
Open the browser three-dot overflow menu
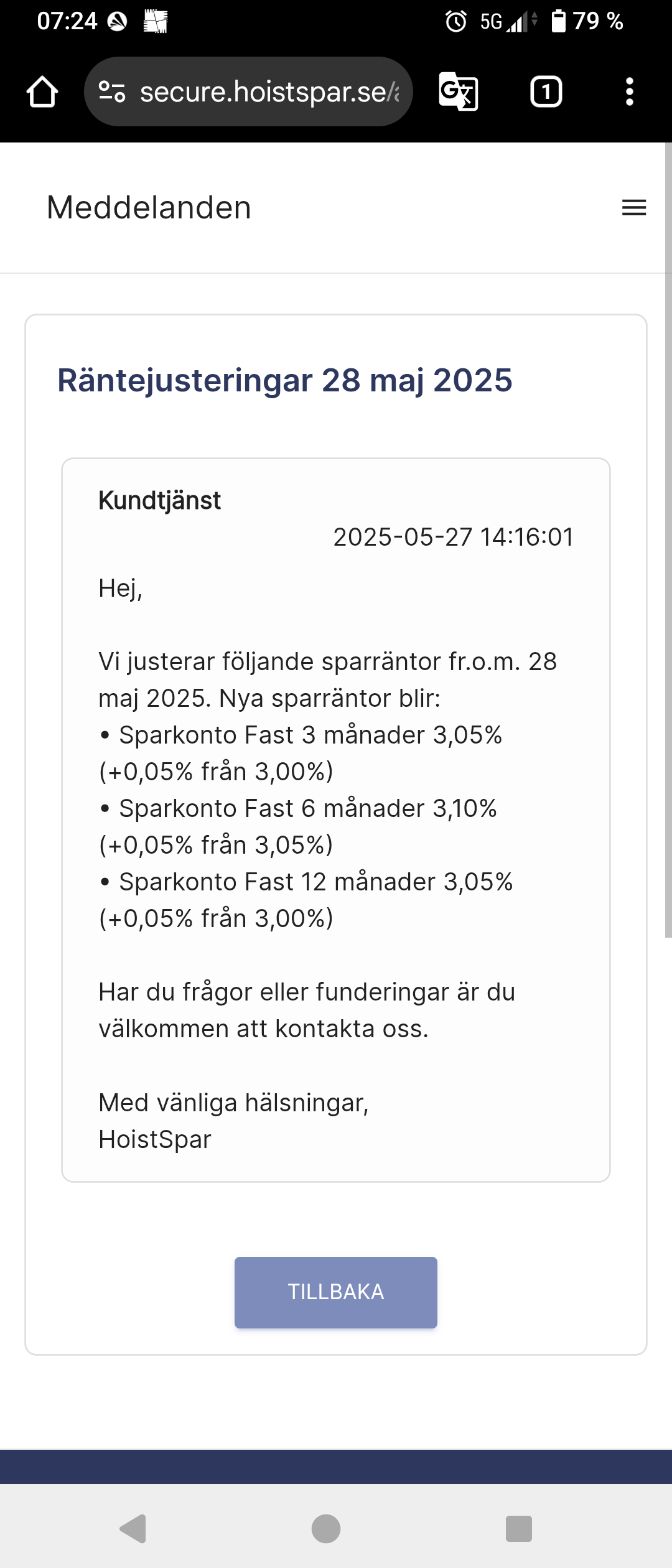(629, 92)
